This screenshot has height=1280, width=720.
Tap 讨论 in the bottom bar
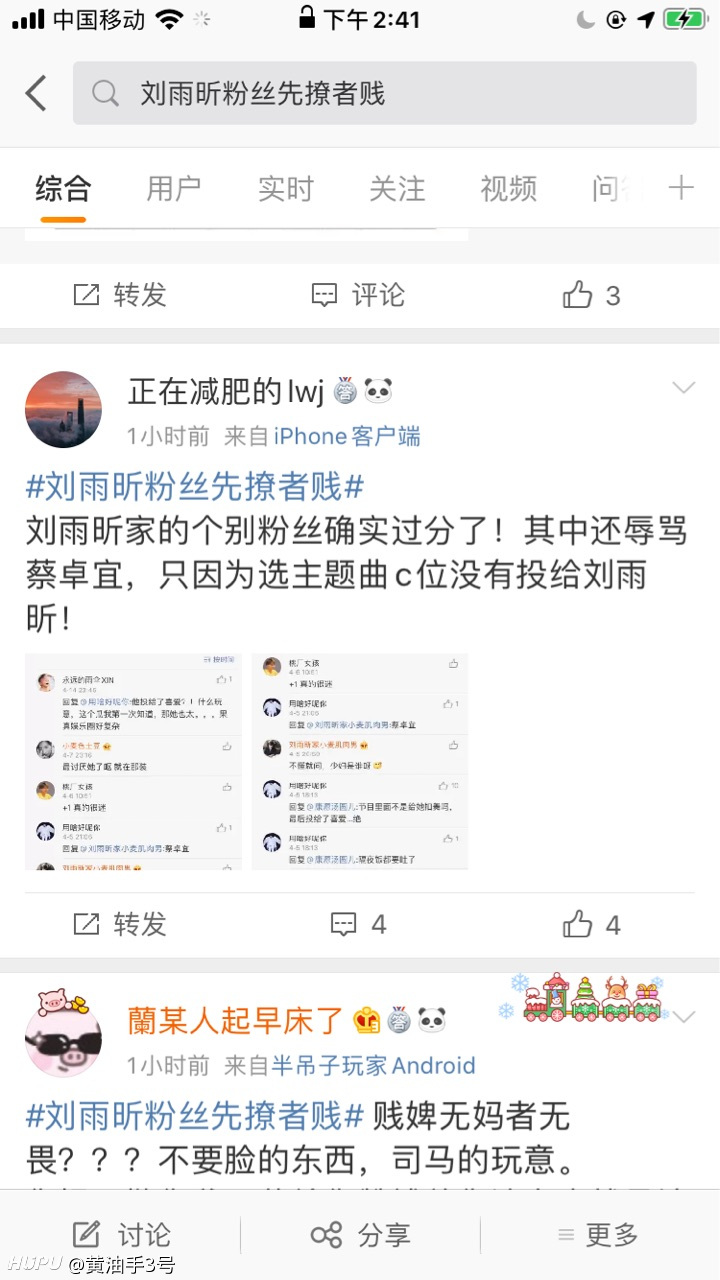tap(120, 1235)
